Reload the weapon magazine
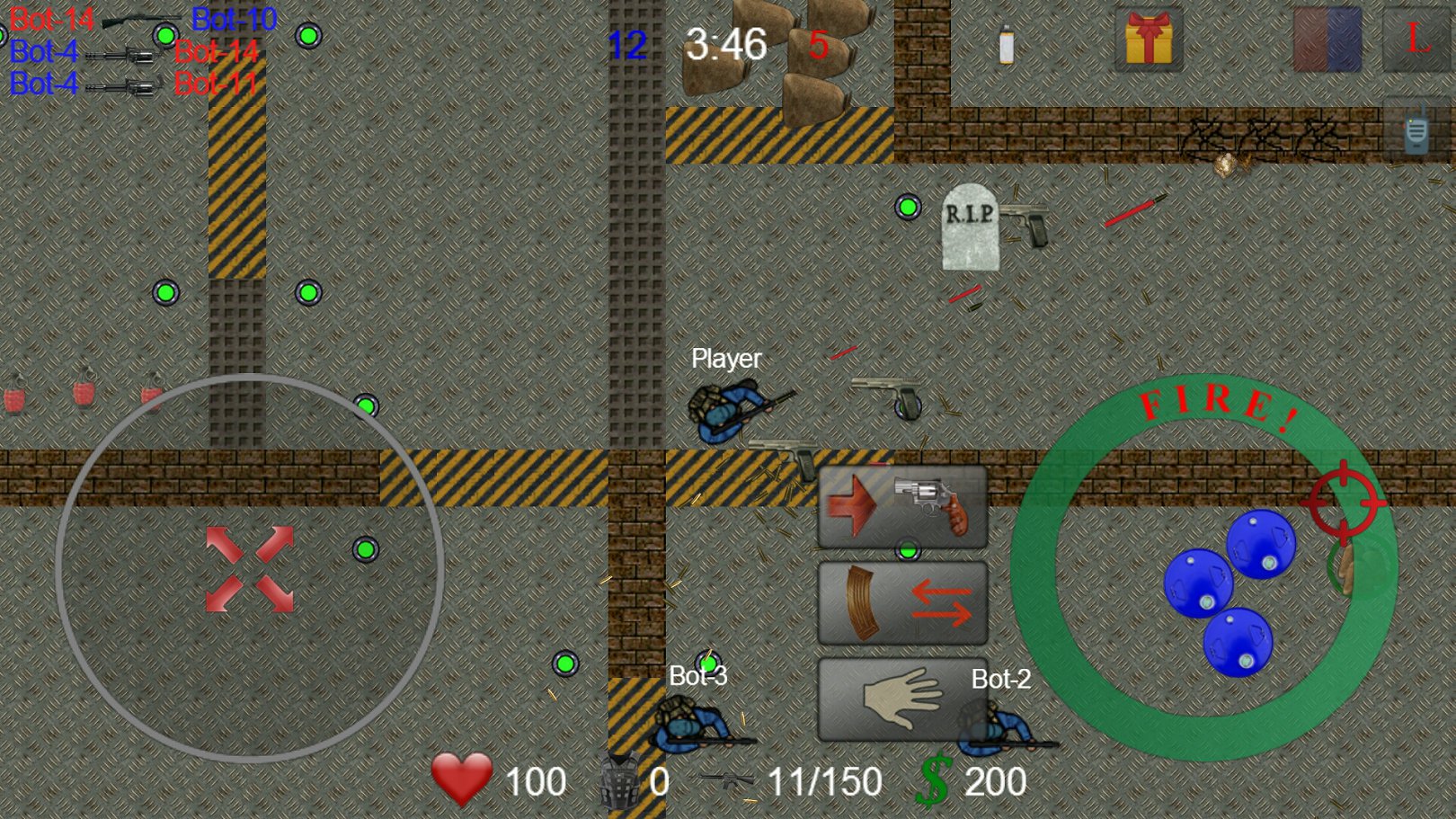This screenshot has width=1456, height=819. tap(902, 602)
